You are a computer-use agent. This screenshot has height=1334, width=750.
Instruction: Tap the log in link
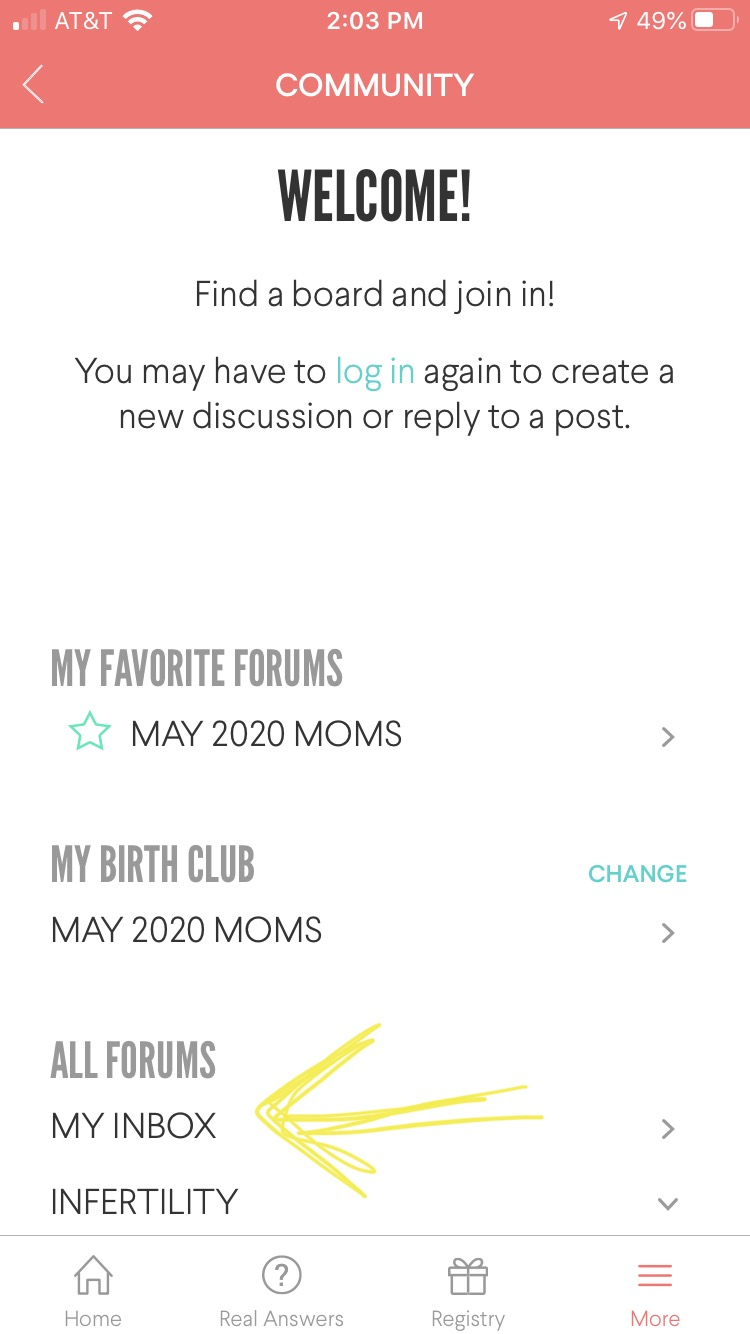(375, 372)
